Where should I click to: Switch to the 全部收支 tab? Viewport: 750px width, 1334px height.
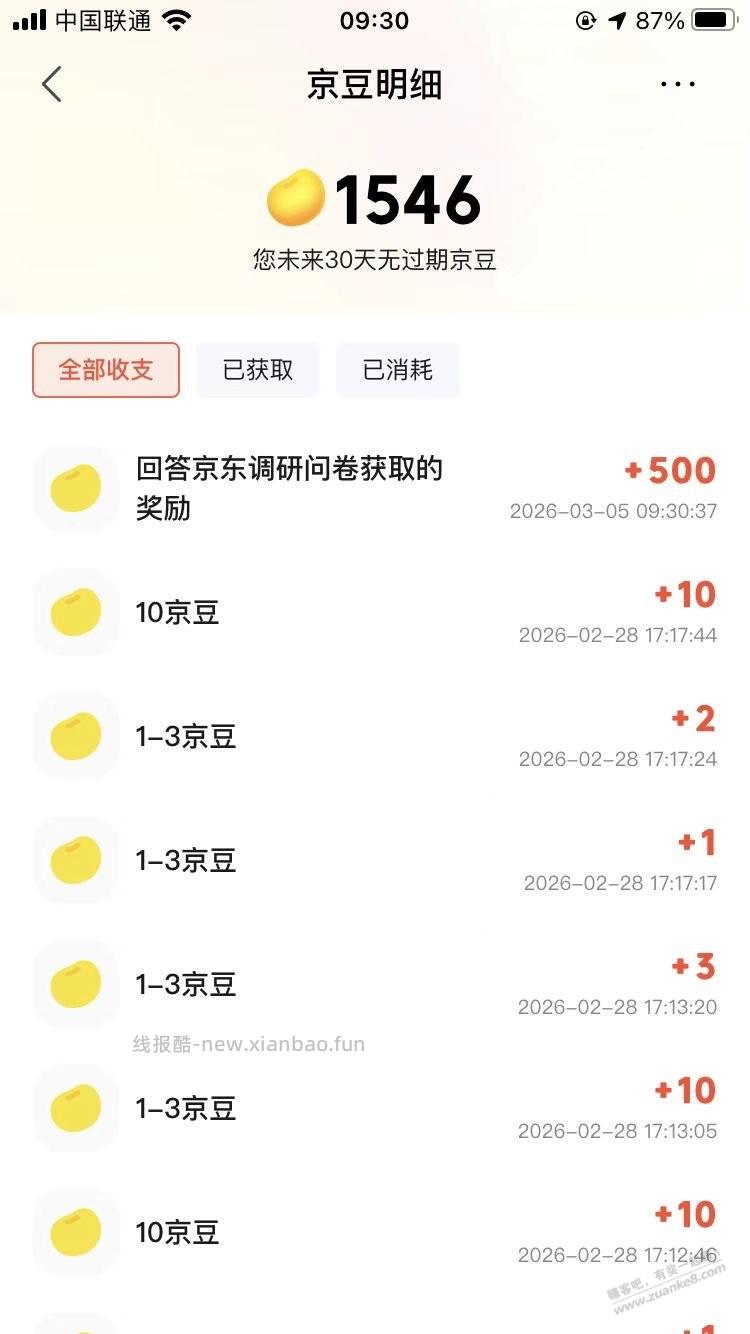click(105, 370)
